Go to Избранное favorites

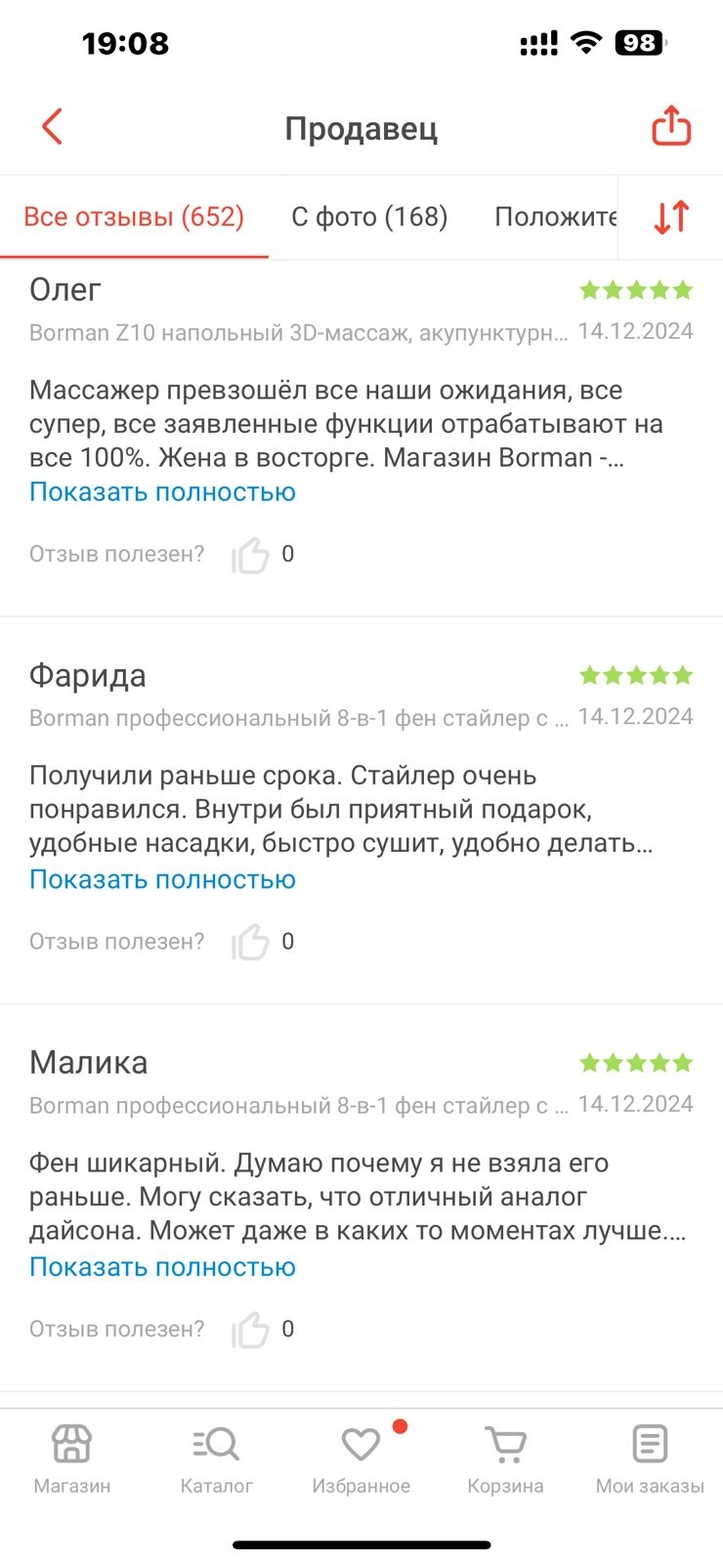point(361,1460)
